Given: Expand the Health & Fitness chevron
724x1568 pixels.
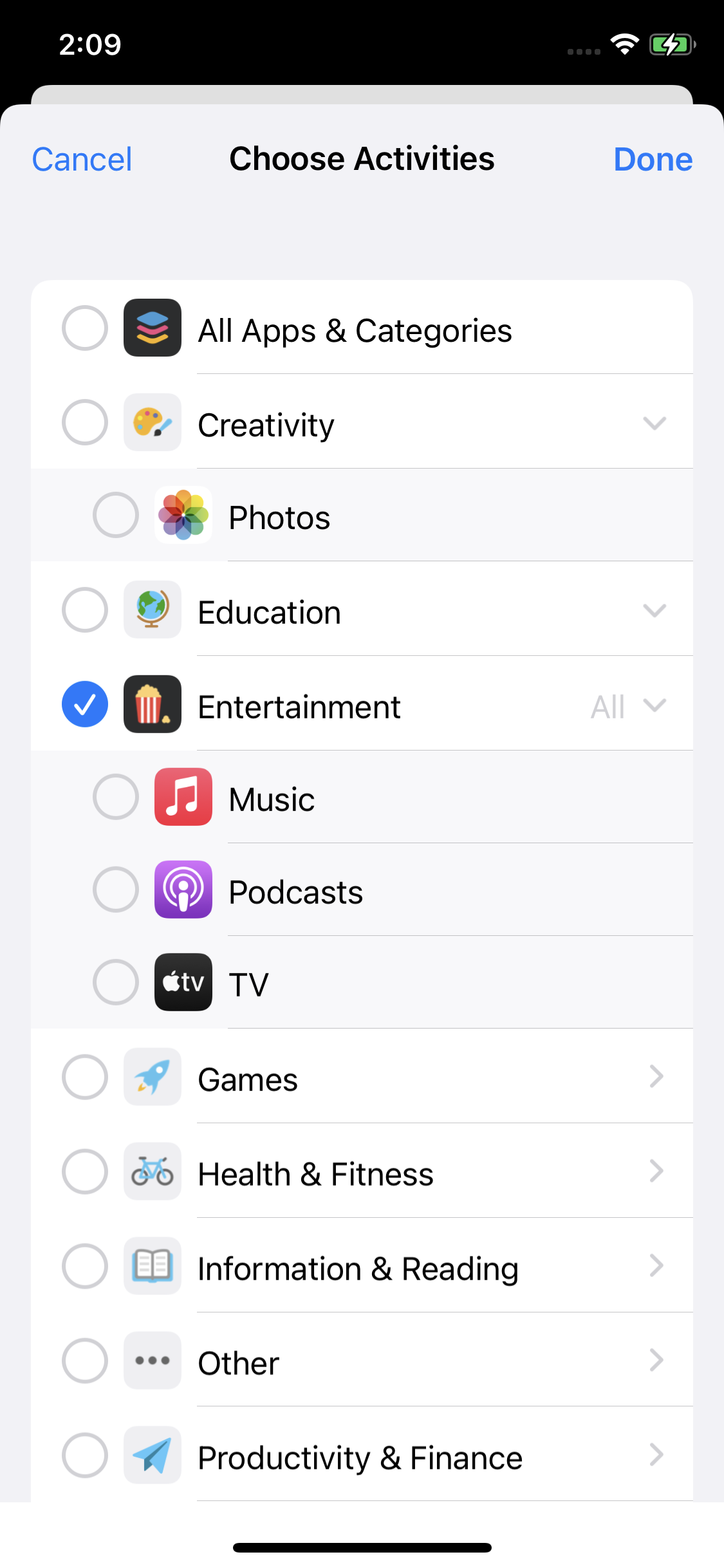Looking at the screenshot, I should [x=656, y=1171].
